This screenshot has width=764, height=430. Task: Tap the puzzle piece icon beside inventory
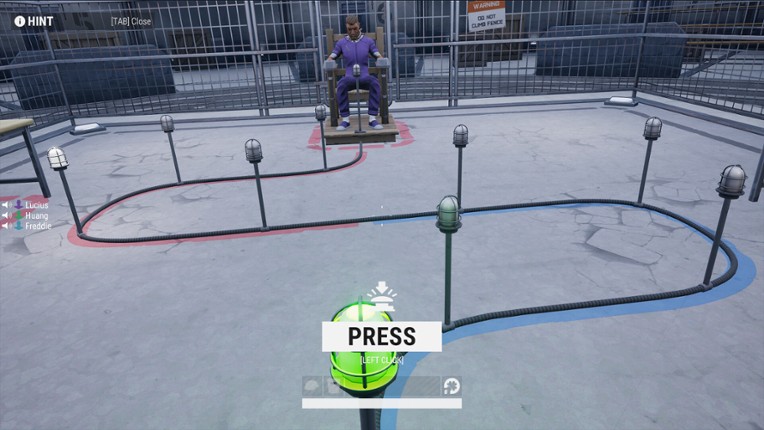[451, 386]
